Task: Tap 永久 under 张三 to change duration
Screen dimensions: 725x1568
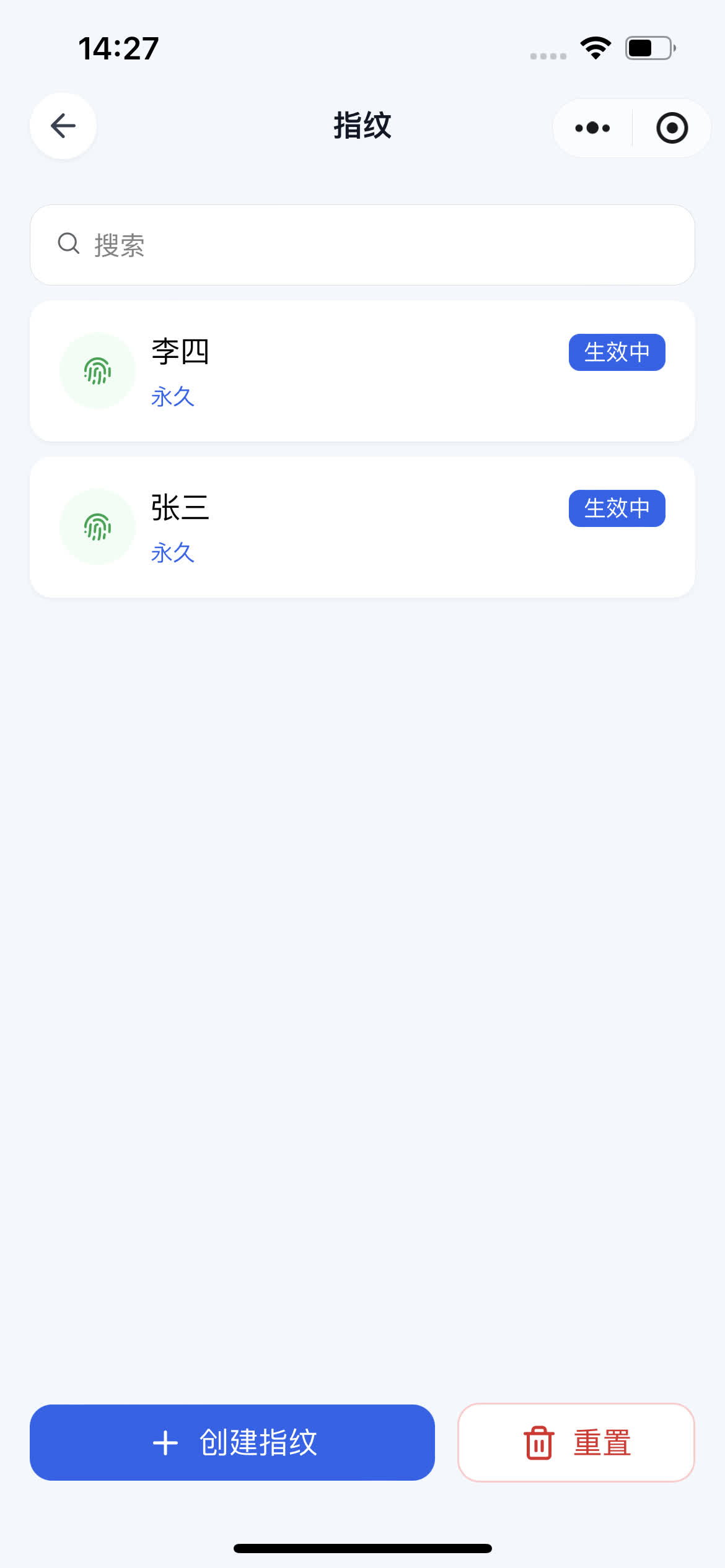Action: pyautogui.click(x=173, y=553)
